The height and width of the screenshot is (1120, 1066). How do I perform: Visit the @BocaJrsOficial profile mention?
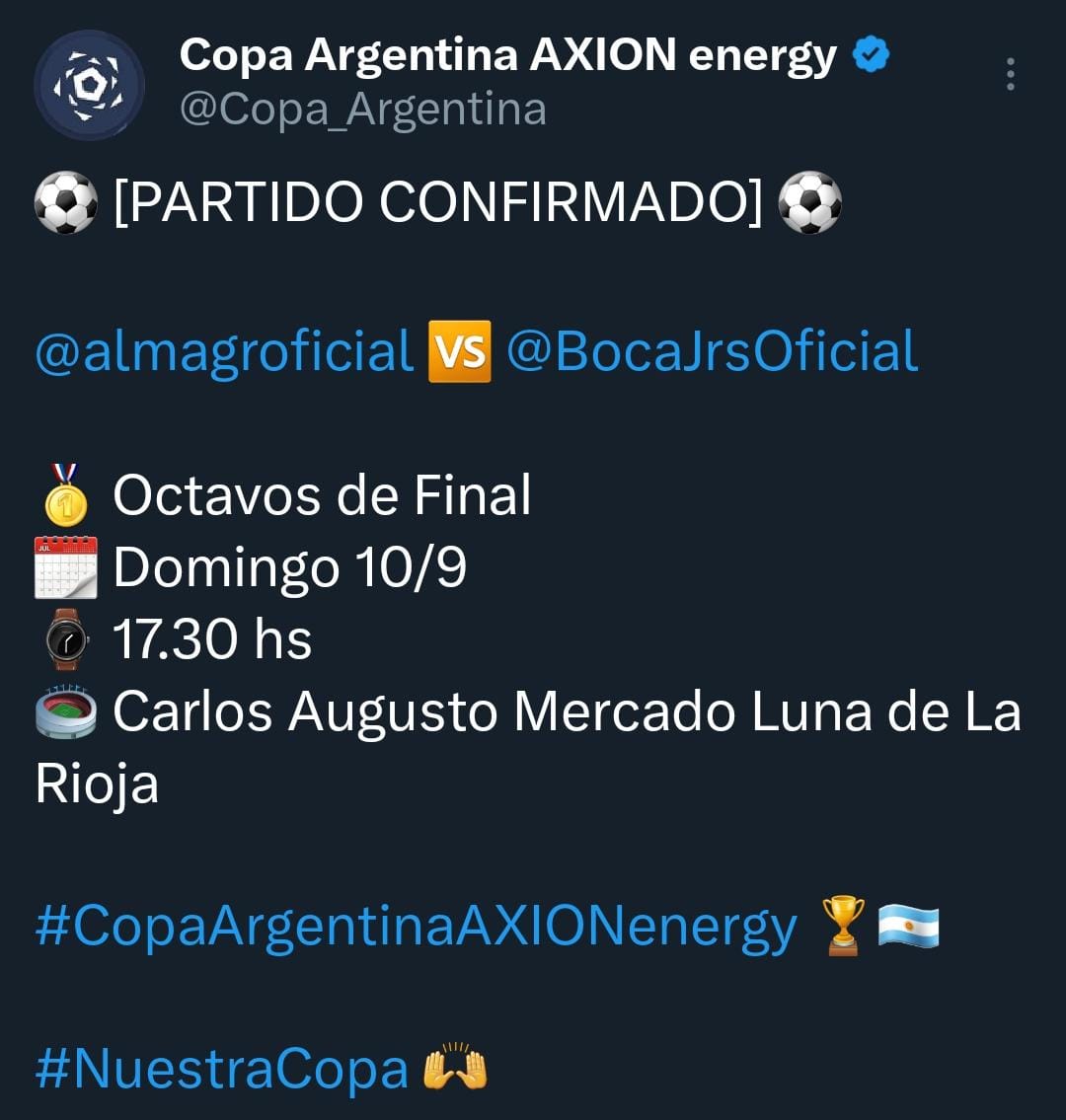click(x=712, y=351)
